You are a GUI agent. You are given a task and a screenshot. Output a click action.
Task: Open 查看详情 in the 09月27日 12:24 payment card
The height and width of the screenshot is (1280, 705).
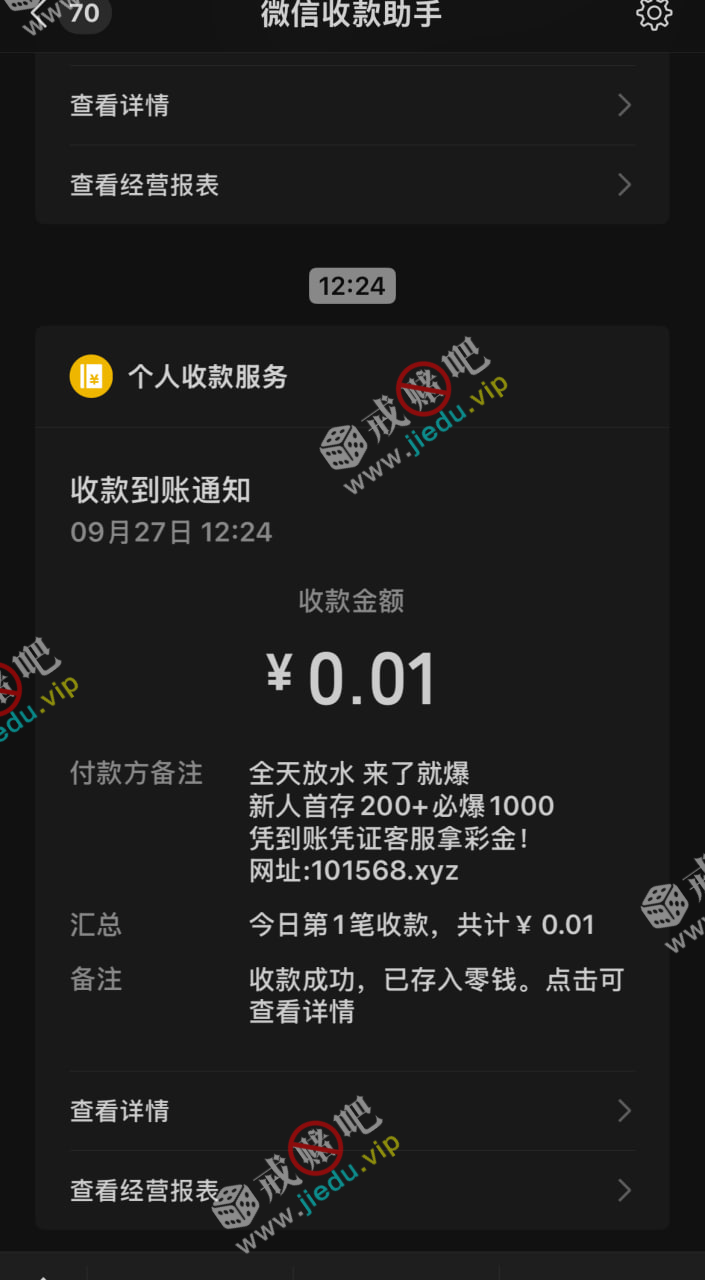pyautogui.click(x=351, y=1111)
